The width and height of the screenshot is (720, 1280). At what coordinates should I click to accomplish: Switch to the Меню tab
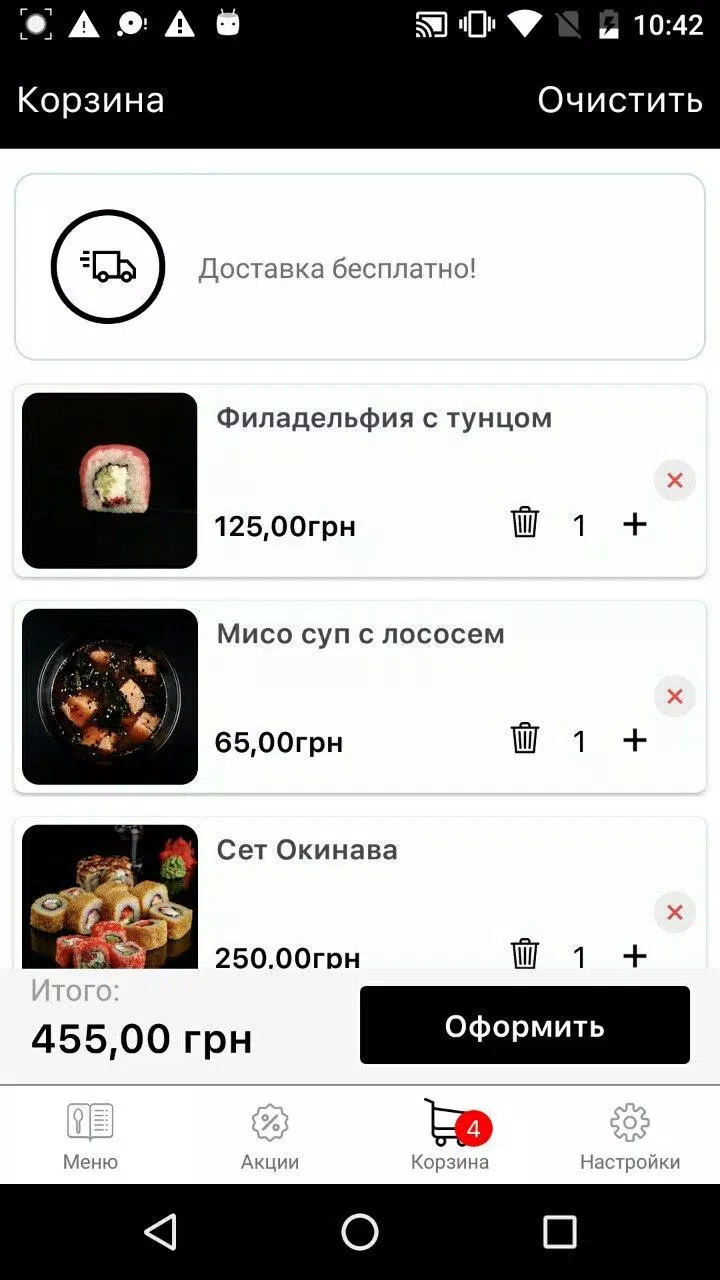click(x=90, y=1135)
